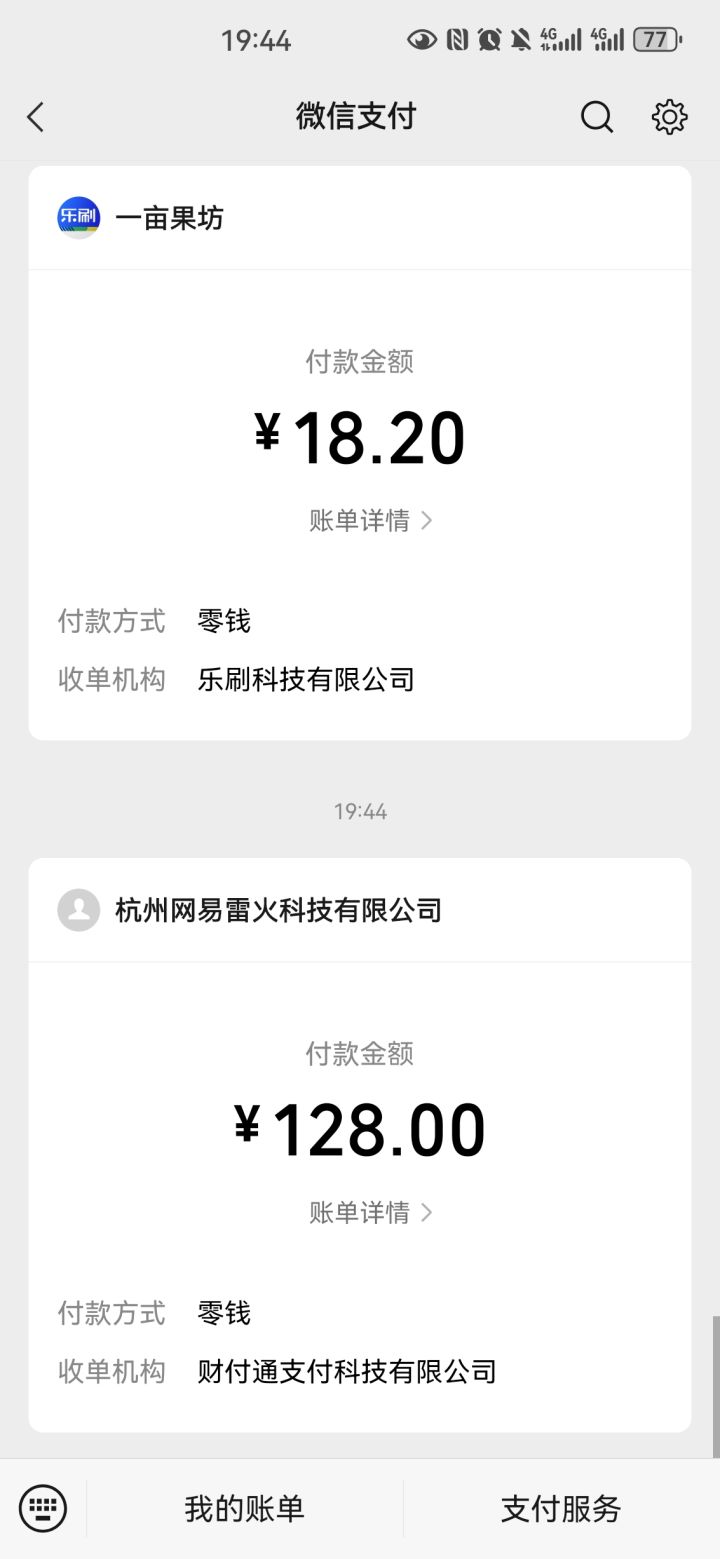Screen dimensions: 720x1559
Task: Open 账单详情 for the ¥128.00 payment
Action: point(370,1212)
